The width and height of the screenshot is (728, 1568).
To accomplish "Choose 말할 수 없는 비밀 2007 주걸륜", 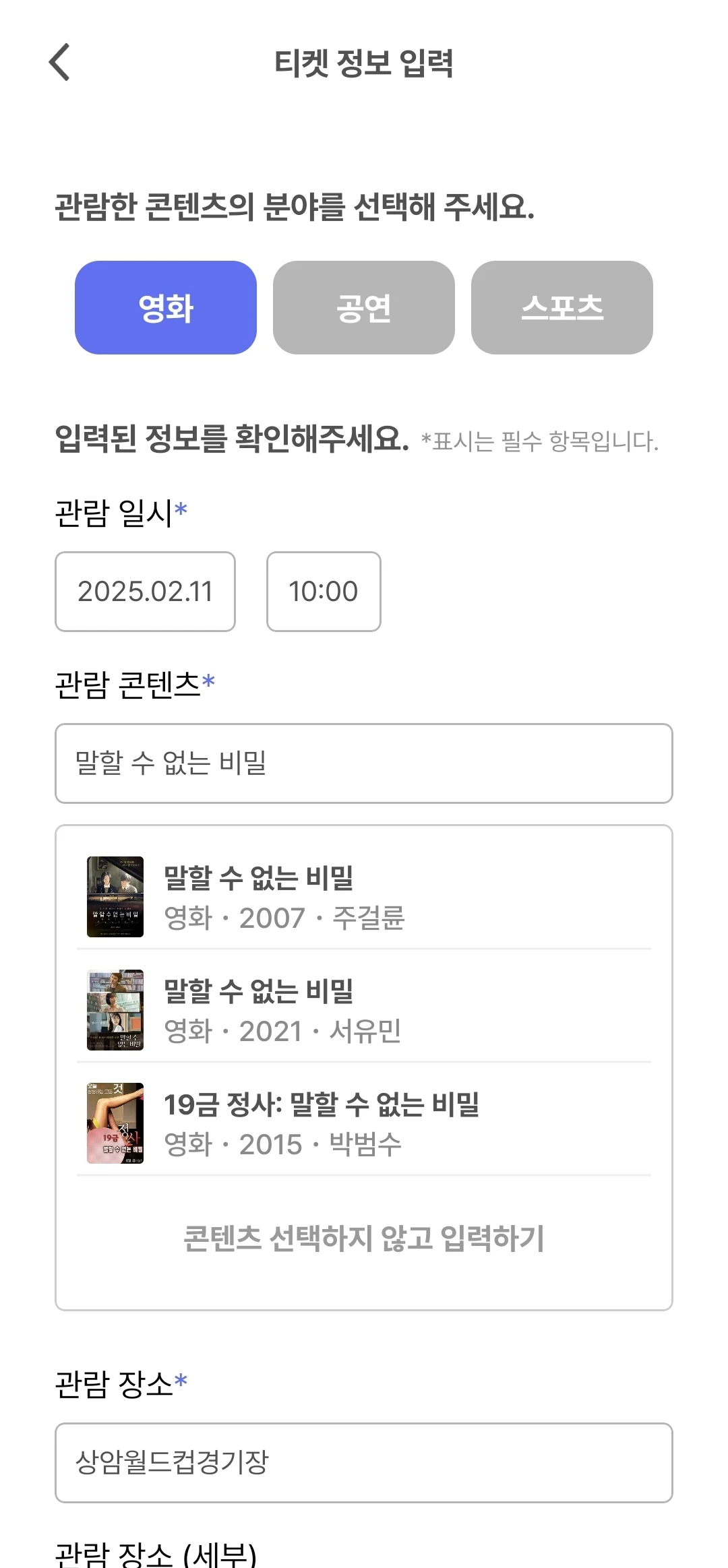I will click(364, 897).
